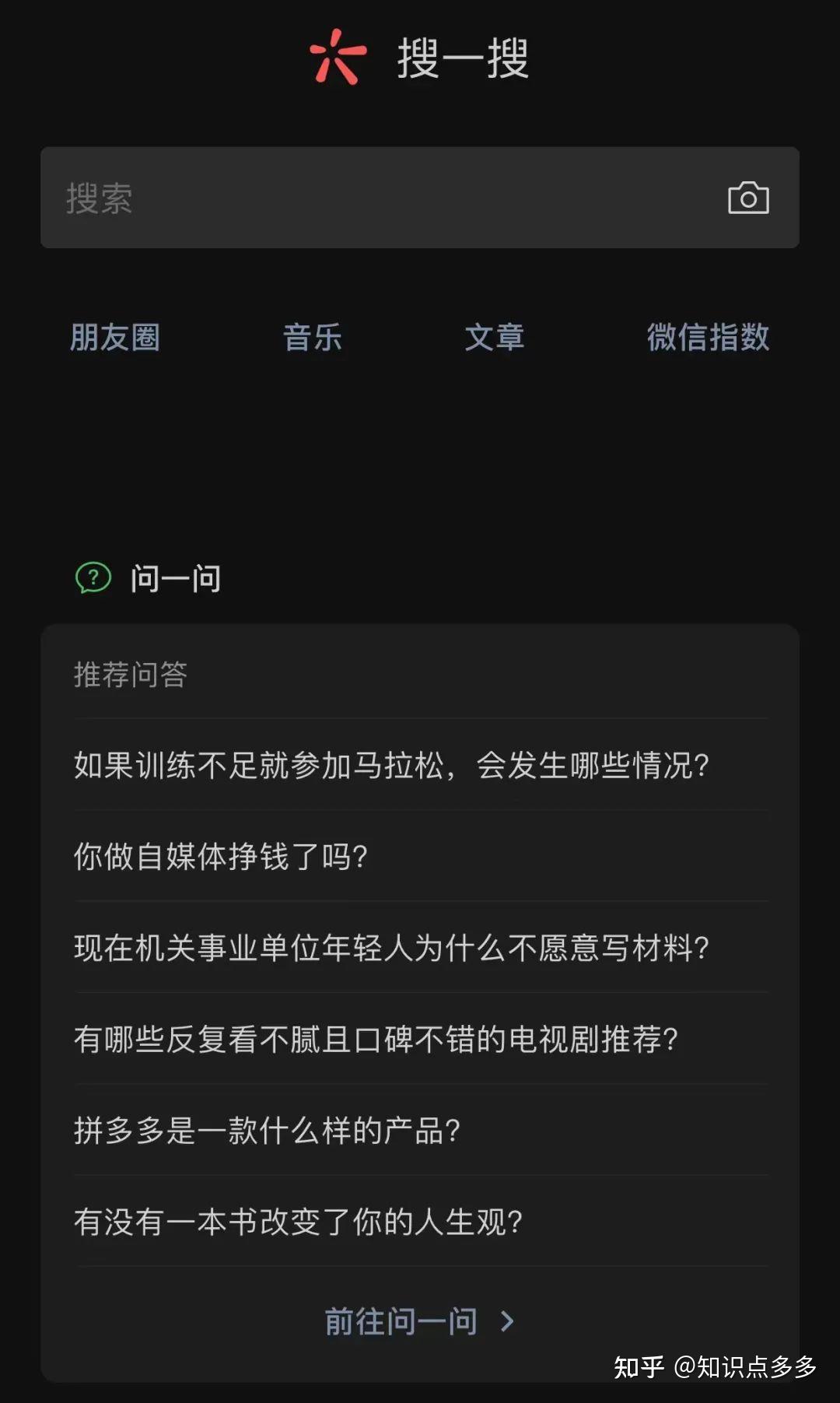The image size is (840, 1403).
Task: Open 拼多多是一款什么样的产品 question
Action: 420,1129
